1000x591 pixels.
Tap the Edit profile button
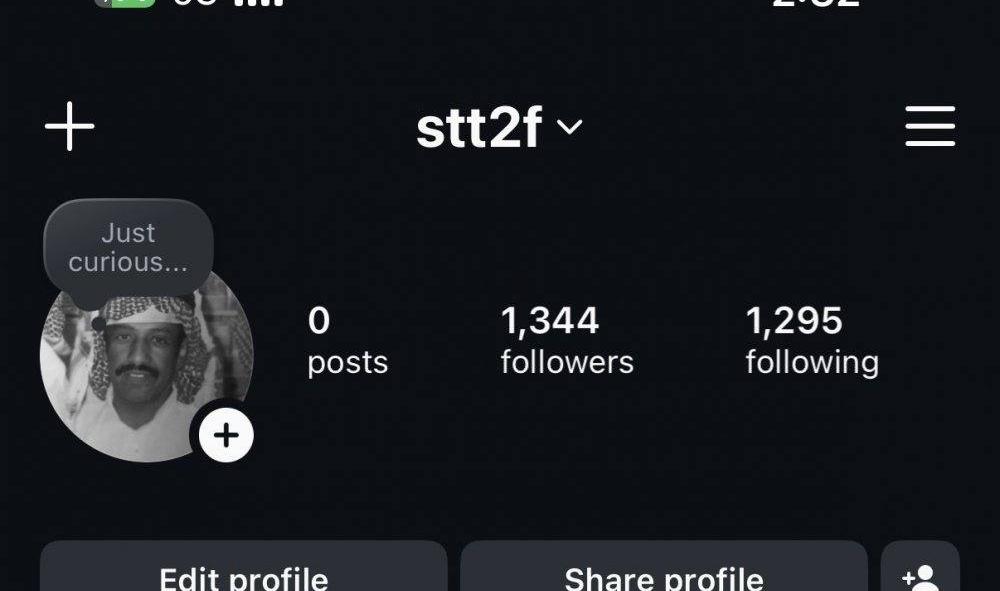[x=243, y=572]
